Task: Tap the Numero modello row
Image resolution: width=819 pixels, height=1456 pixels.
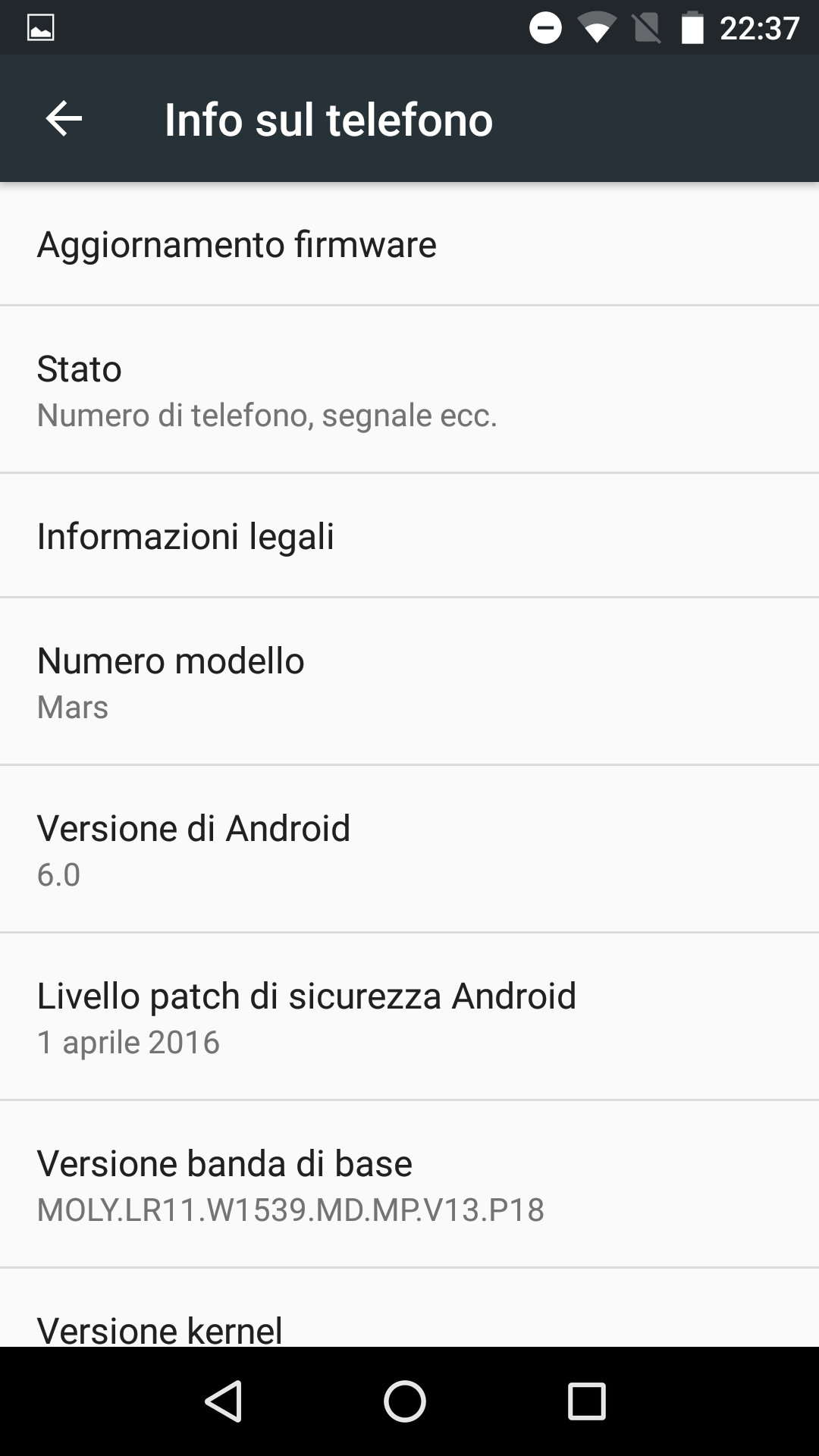Action: 409,681
